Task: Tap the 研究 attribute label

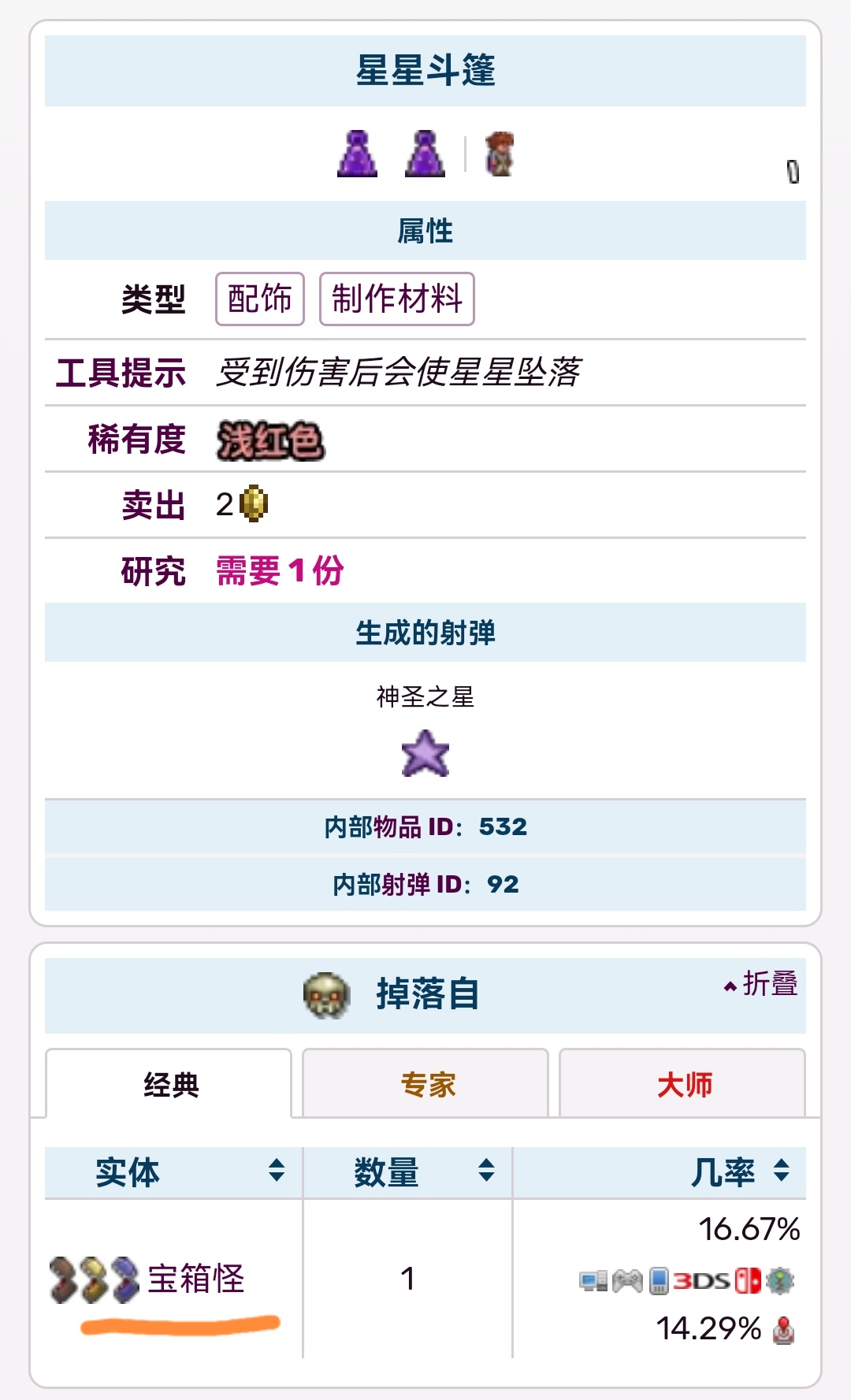Action: pos(153,570)
